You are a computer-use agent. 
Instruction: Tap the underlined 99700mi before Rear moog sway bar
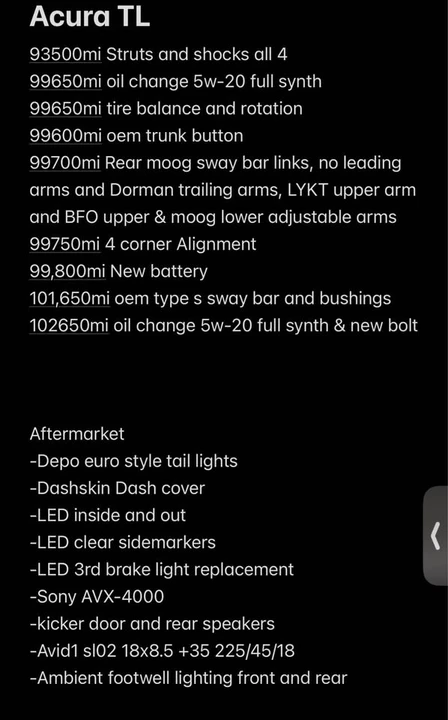coord(65,163)
